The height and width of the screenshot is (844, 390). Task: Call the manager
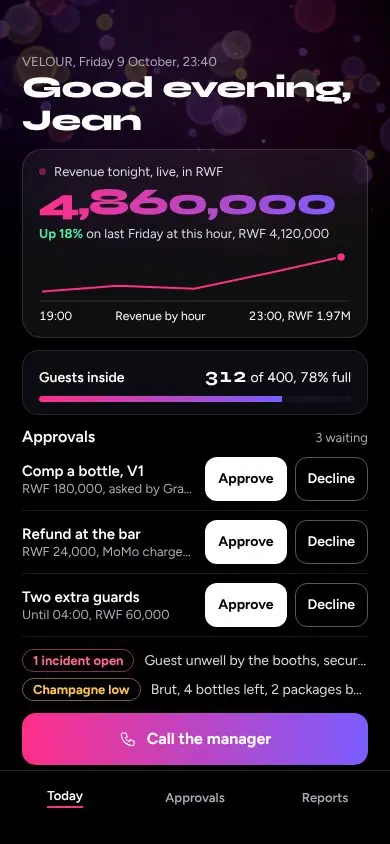pos(195,738)
